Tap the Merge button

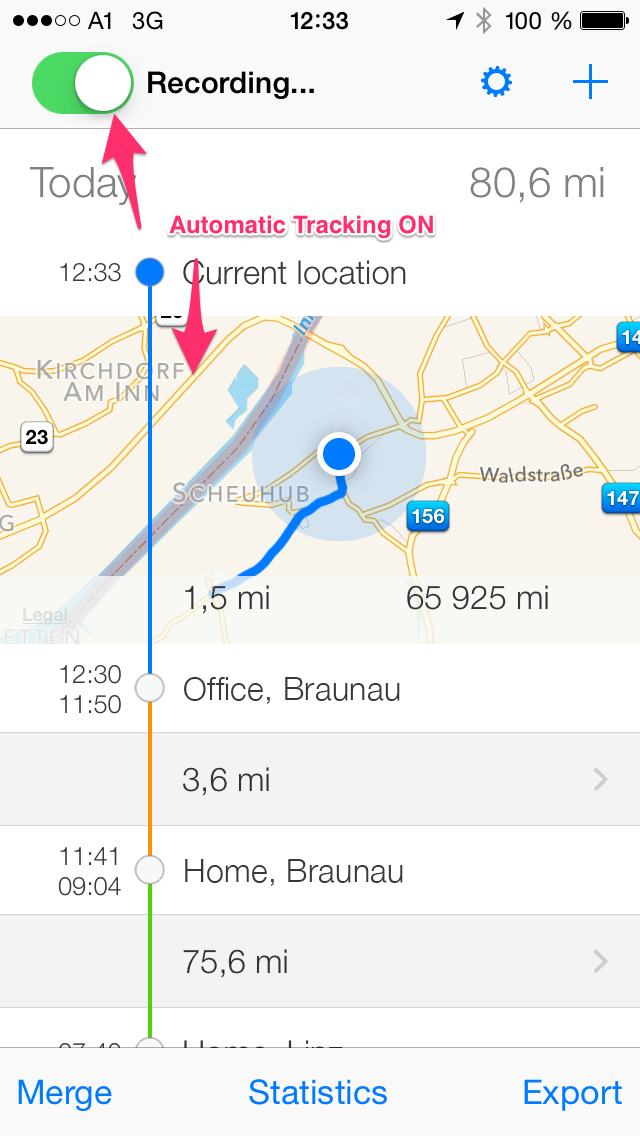click(x=65, y=1092)
